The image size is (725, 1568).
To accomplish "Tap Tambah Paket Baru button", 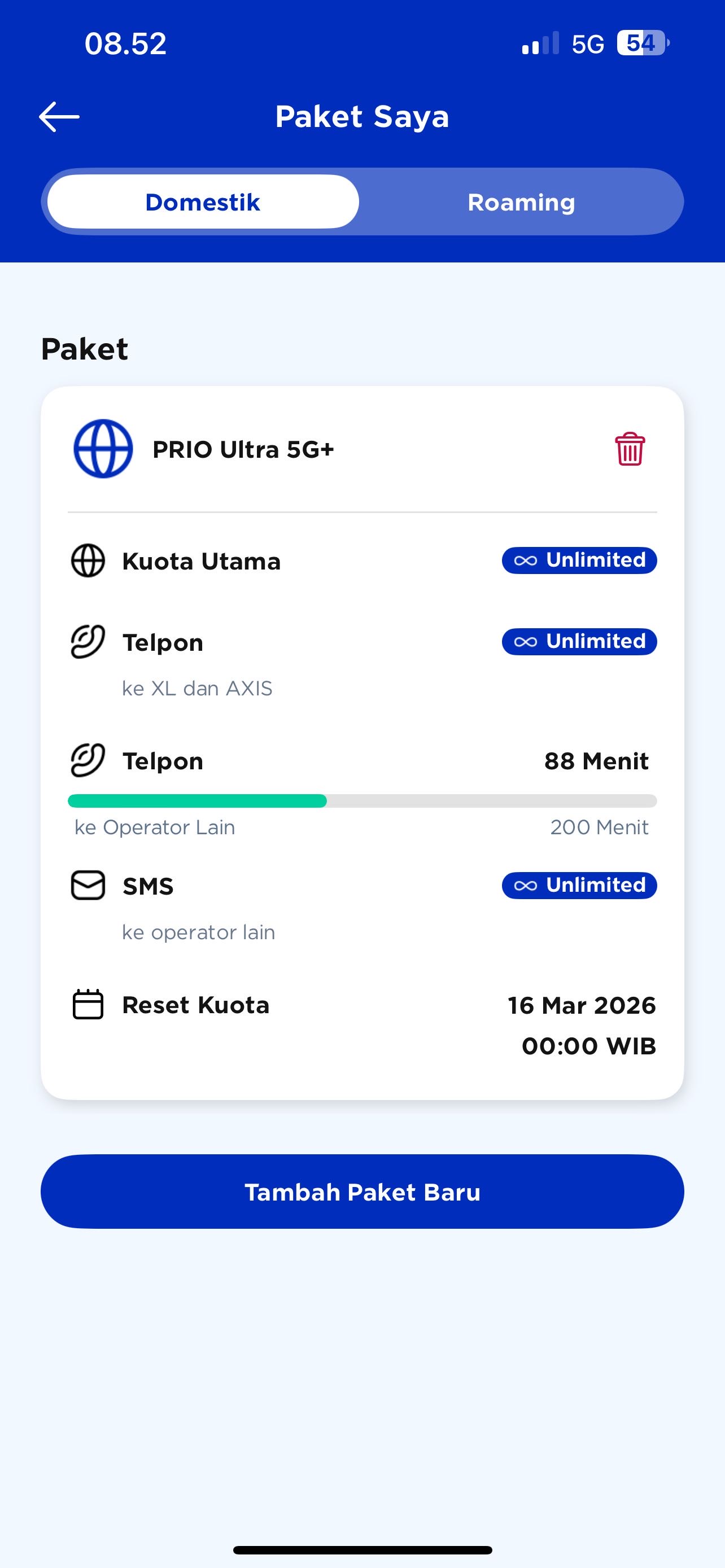I will pos(362,1192).
